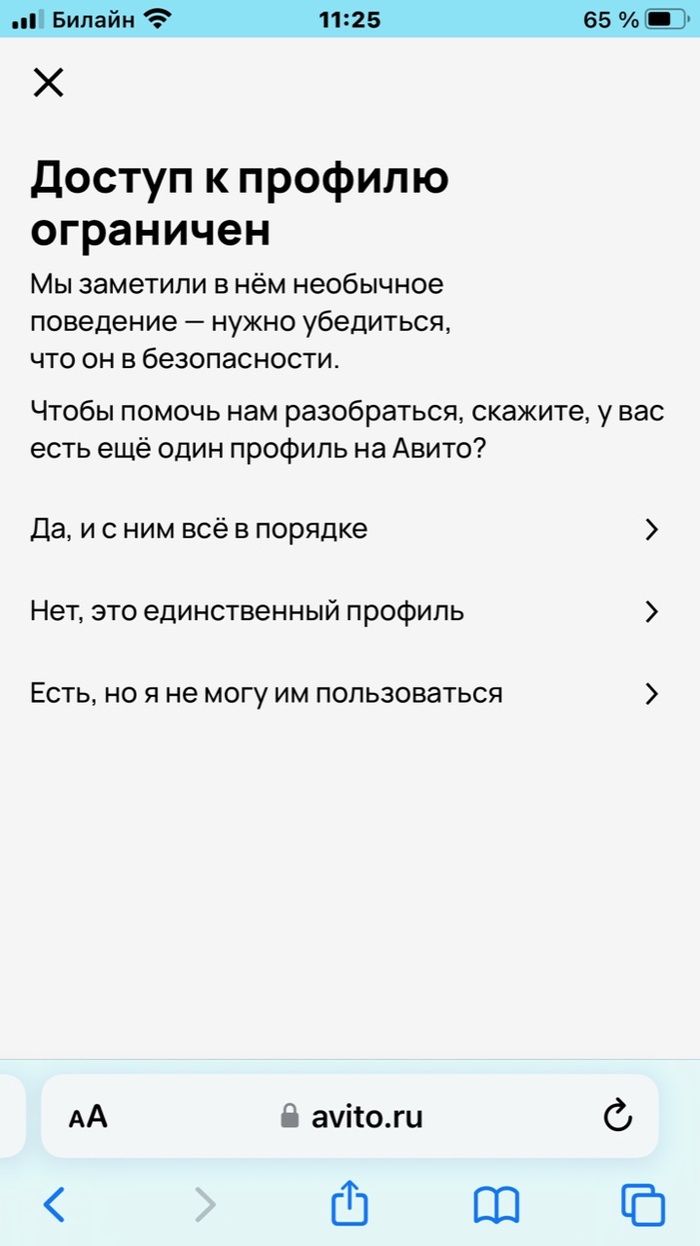Close the restricted profile access page

tap(48, 83)
